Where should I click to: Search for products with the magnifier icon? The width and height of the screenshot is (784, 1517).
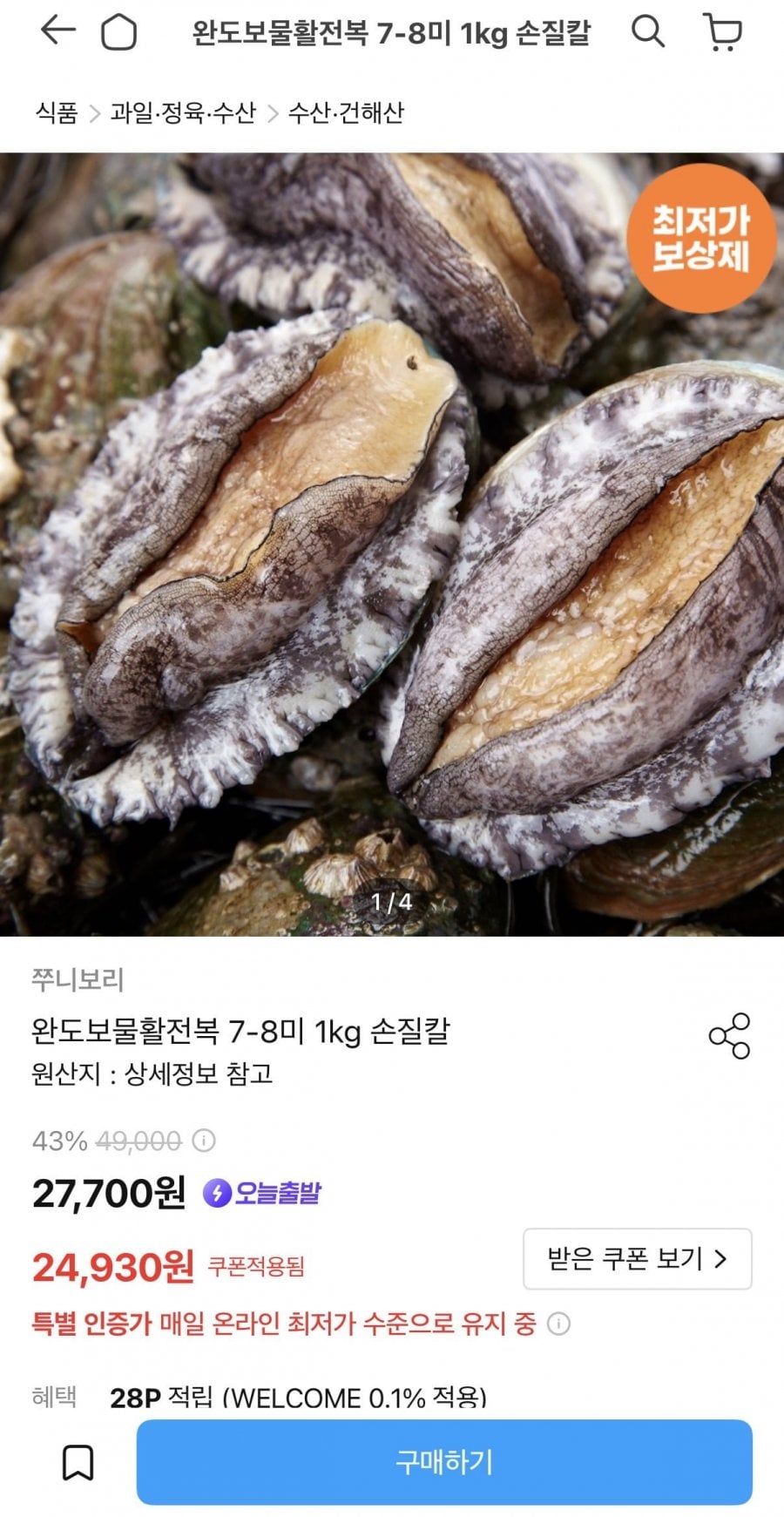click(647, 32)
